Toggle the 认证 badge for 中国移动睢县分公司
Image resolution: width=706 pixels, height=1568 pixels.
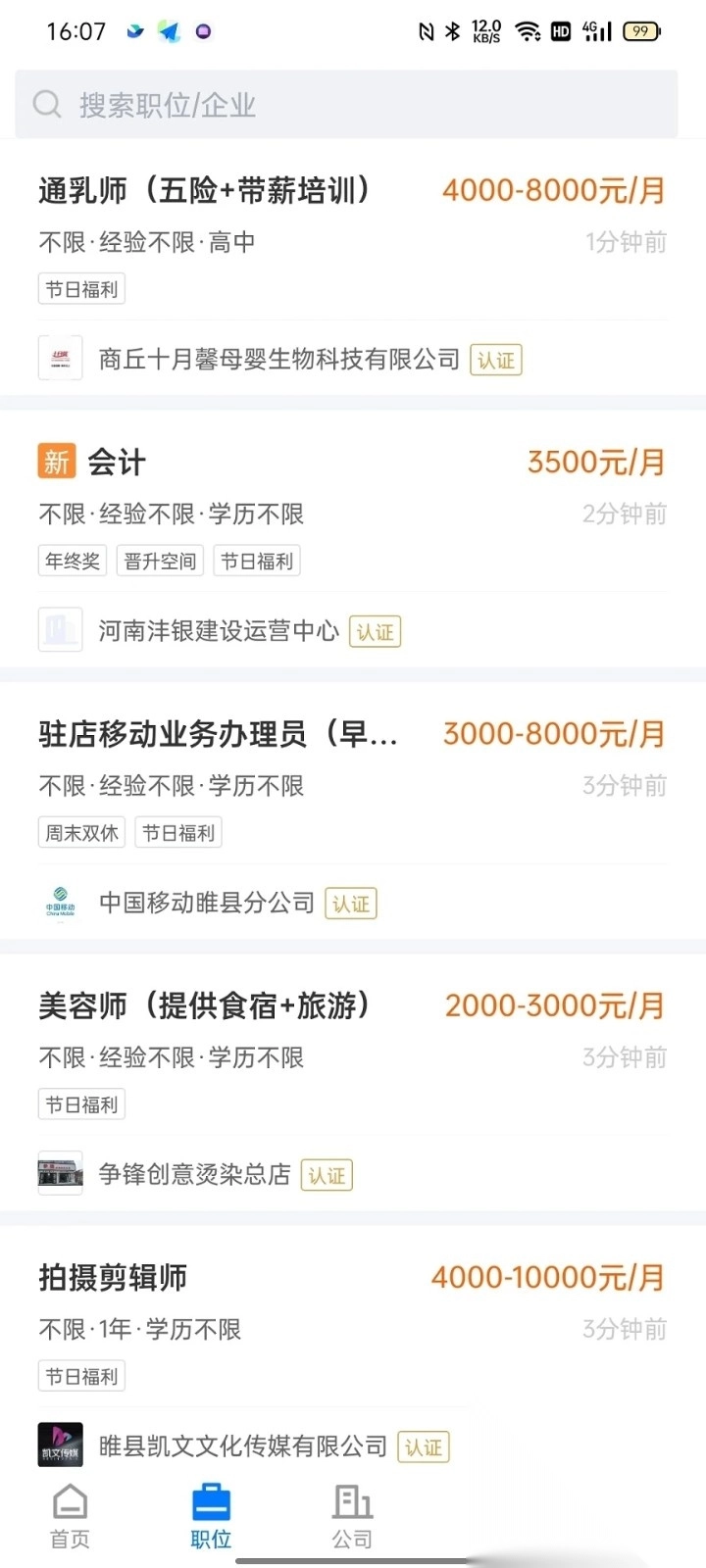pos(350,903)
